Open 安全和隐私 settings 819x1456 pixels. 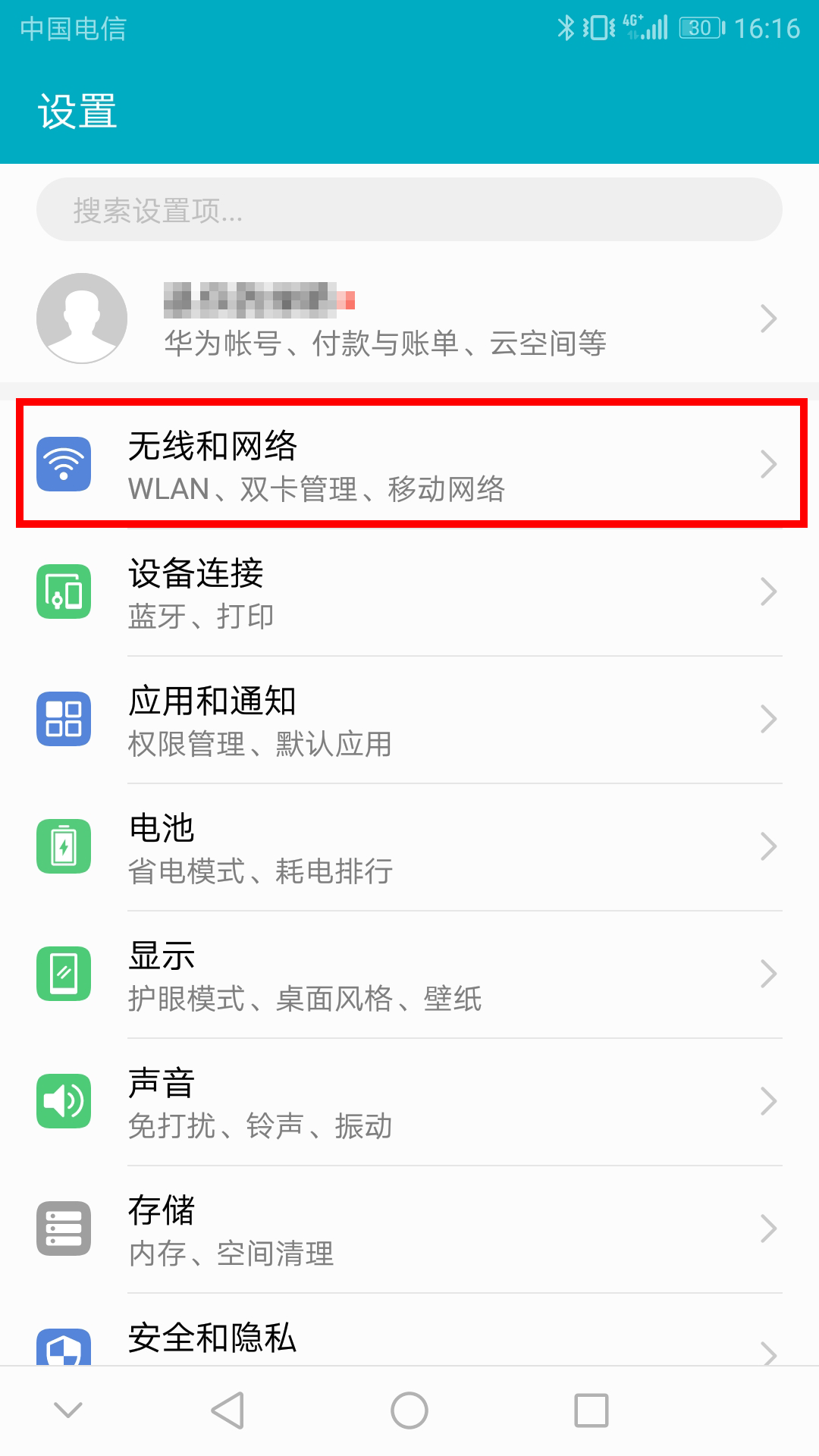409,1340
